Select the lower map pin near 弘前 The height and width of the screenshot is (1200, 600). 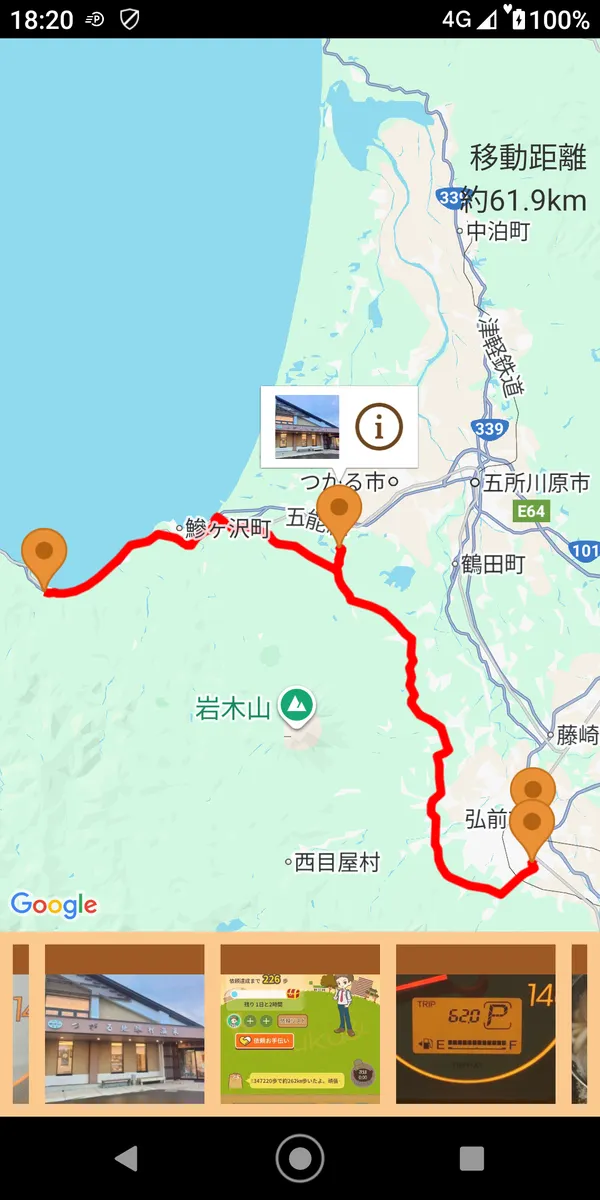point(532,828)
